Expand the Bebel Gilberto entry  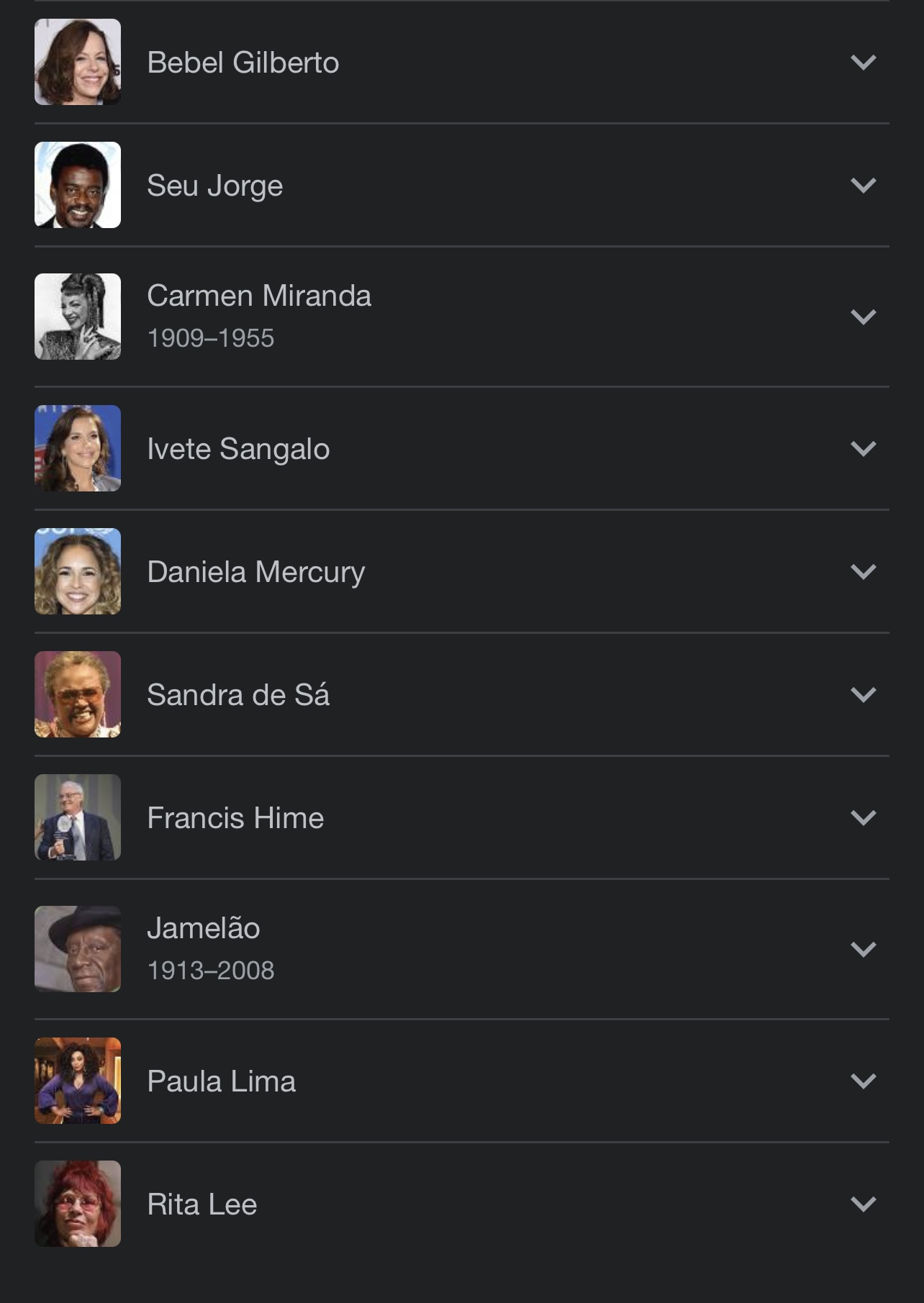click(x=863, y=63)
